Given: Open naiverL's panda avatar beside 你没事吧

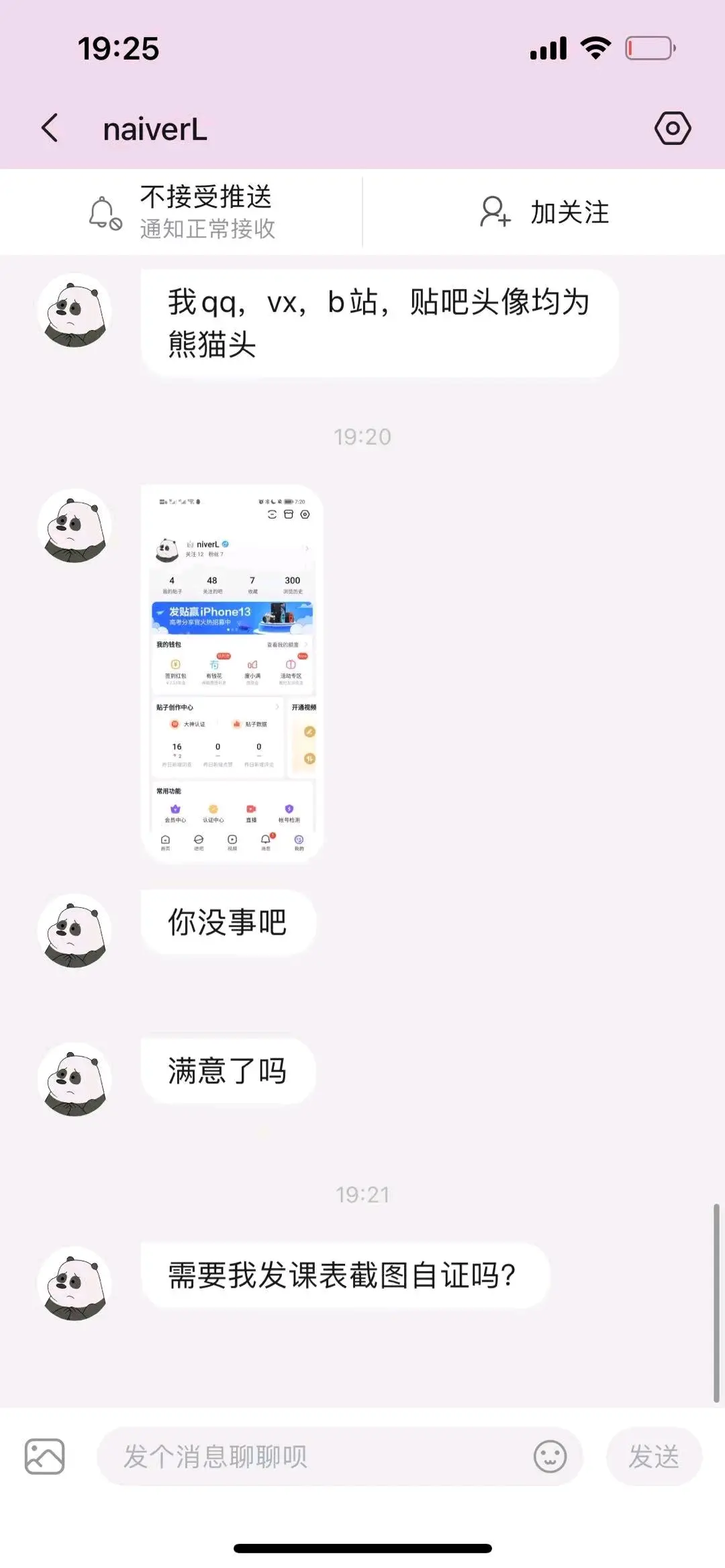Looking at the screenshot, I should click(75, 931).
